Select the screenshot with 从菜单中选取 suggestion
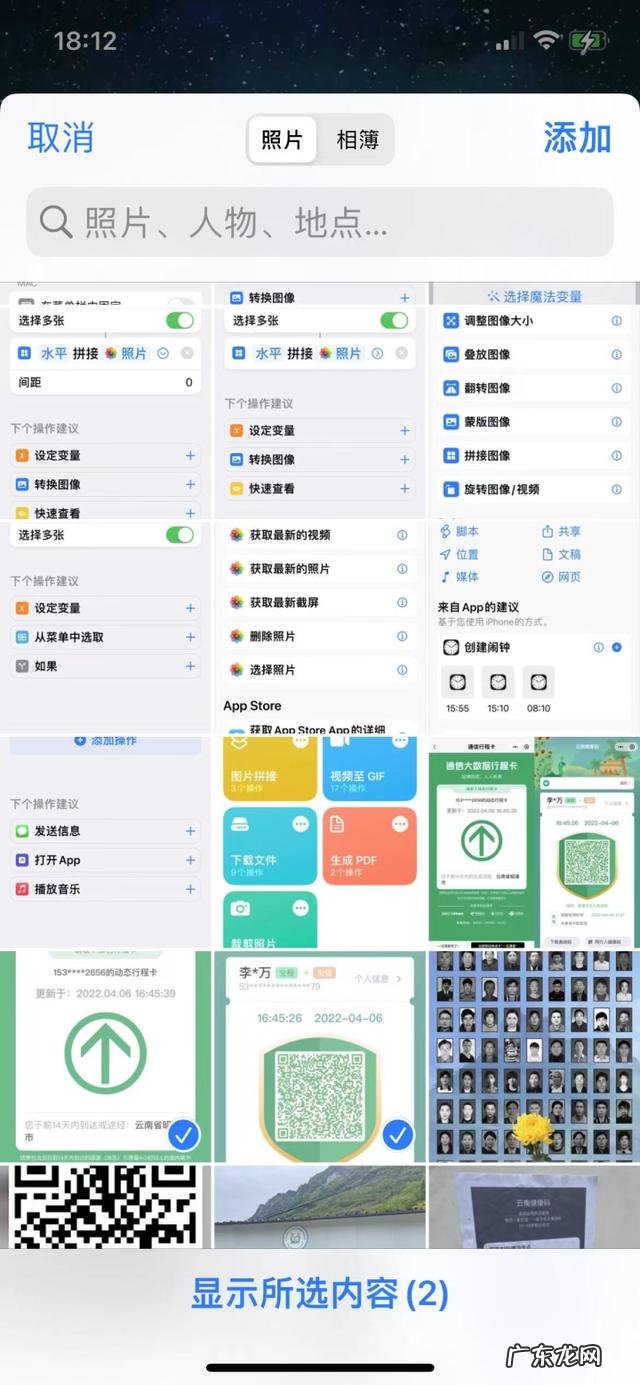The height and width of the screenshot is (1385, 640). coord(105,628)
